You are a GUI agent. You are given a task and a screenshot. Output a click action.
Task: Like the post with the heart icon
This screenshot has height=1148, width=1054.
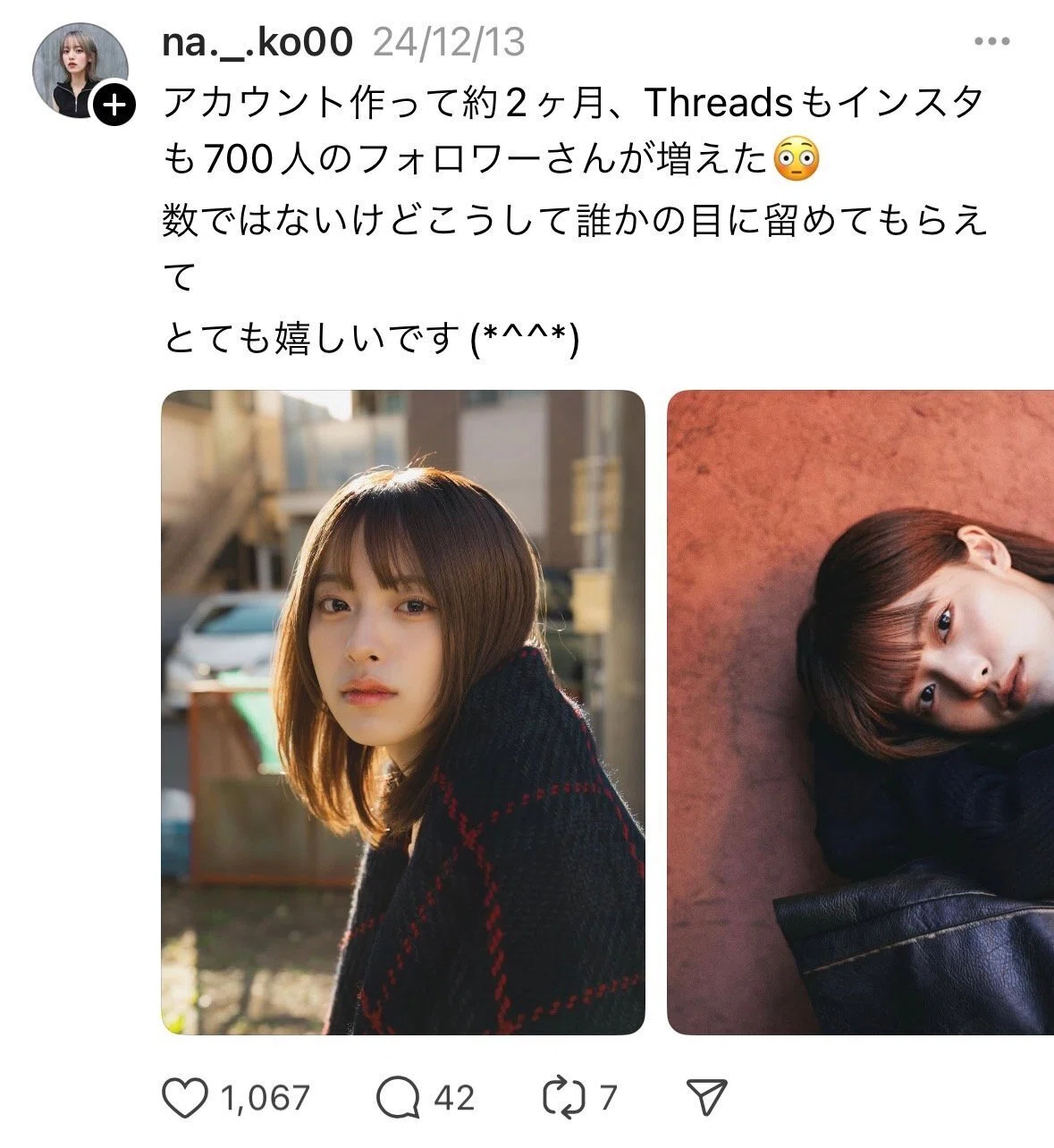[x=185, y=1097]
